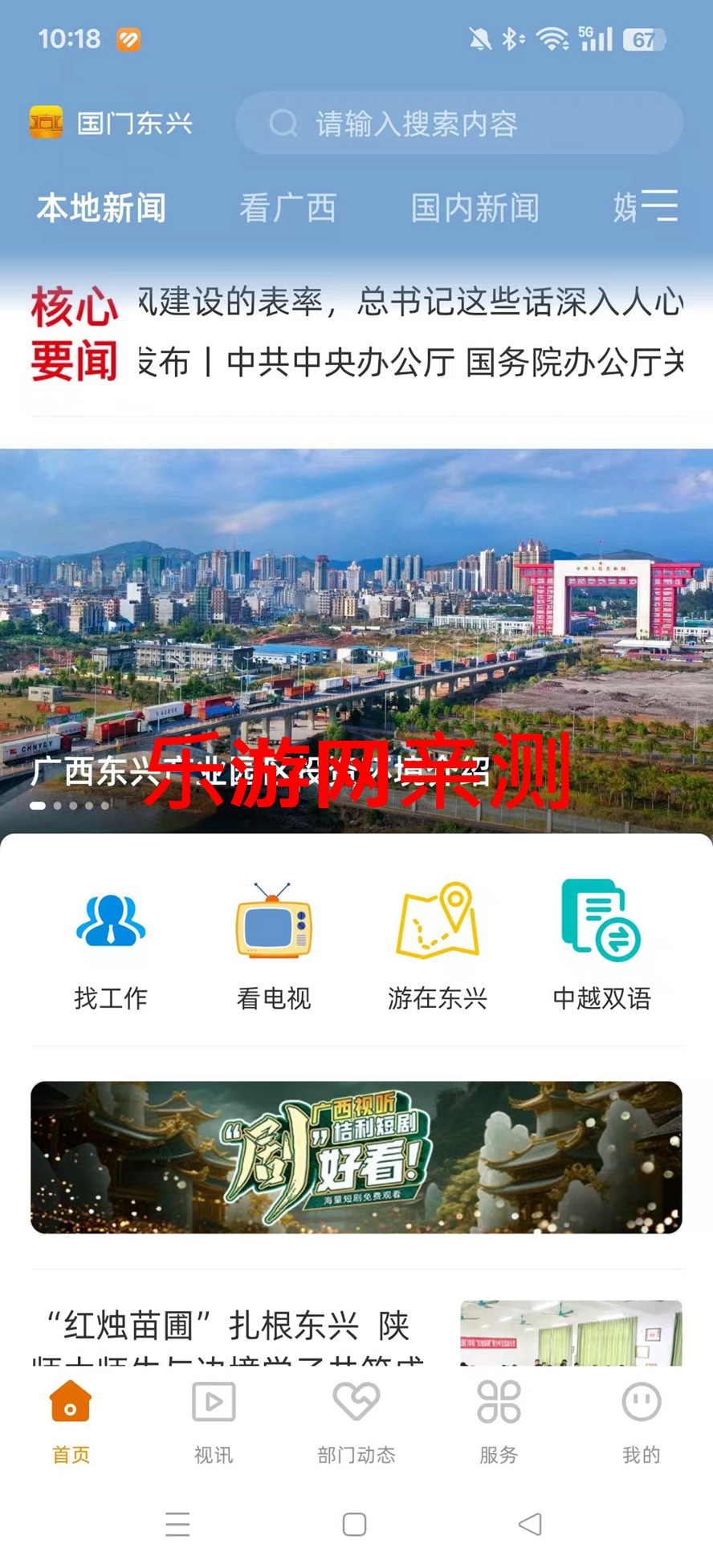
Task: Go to the 我的 tab
Action: point(641,1420)
